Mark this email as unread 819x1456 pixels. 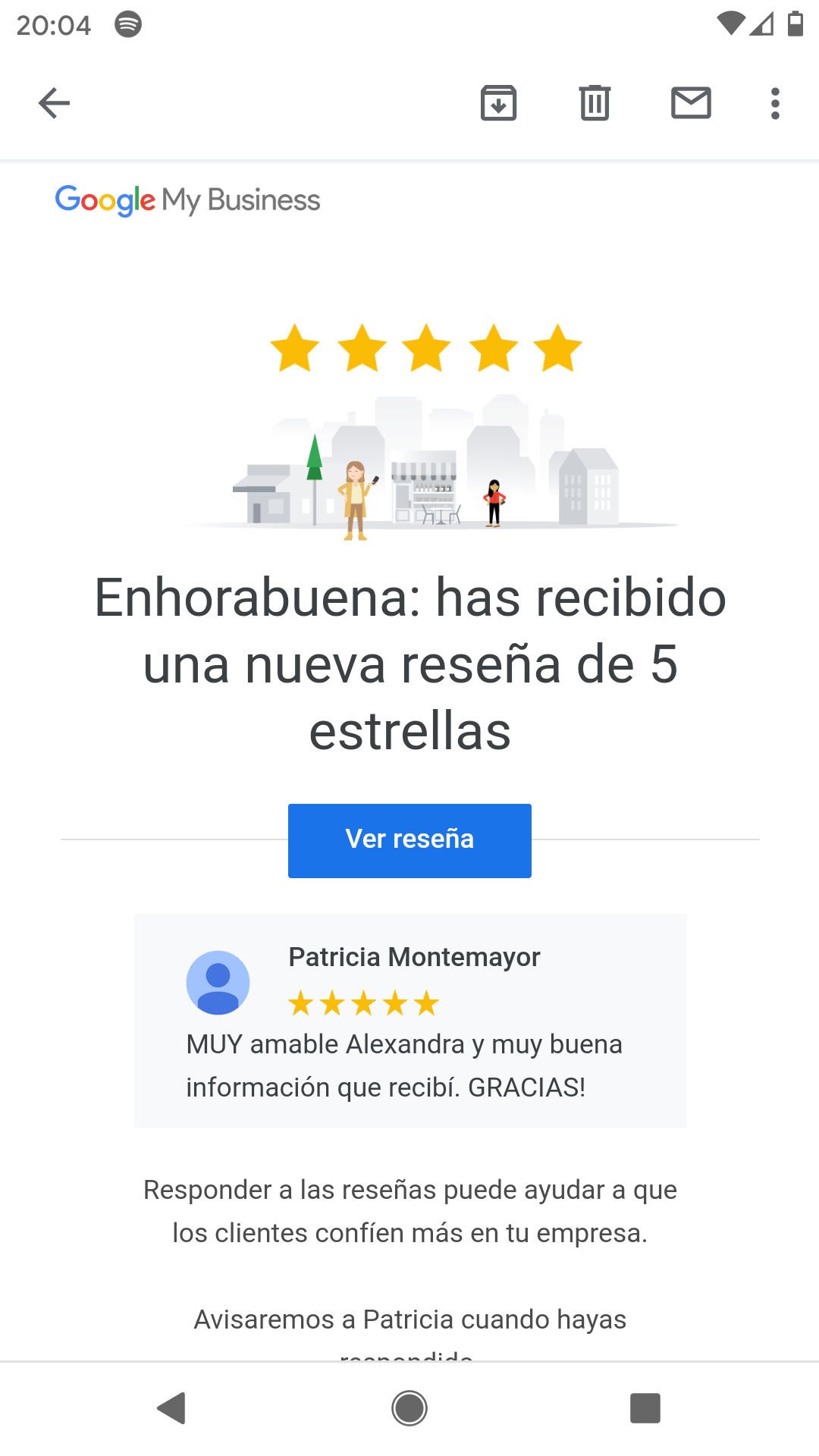point(691,103)
